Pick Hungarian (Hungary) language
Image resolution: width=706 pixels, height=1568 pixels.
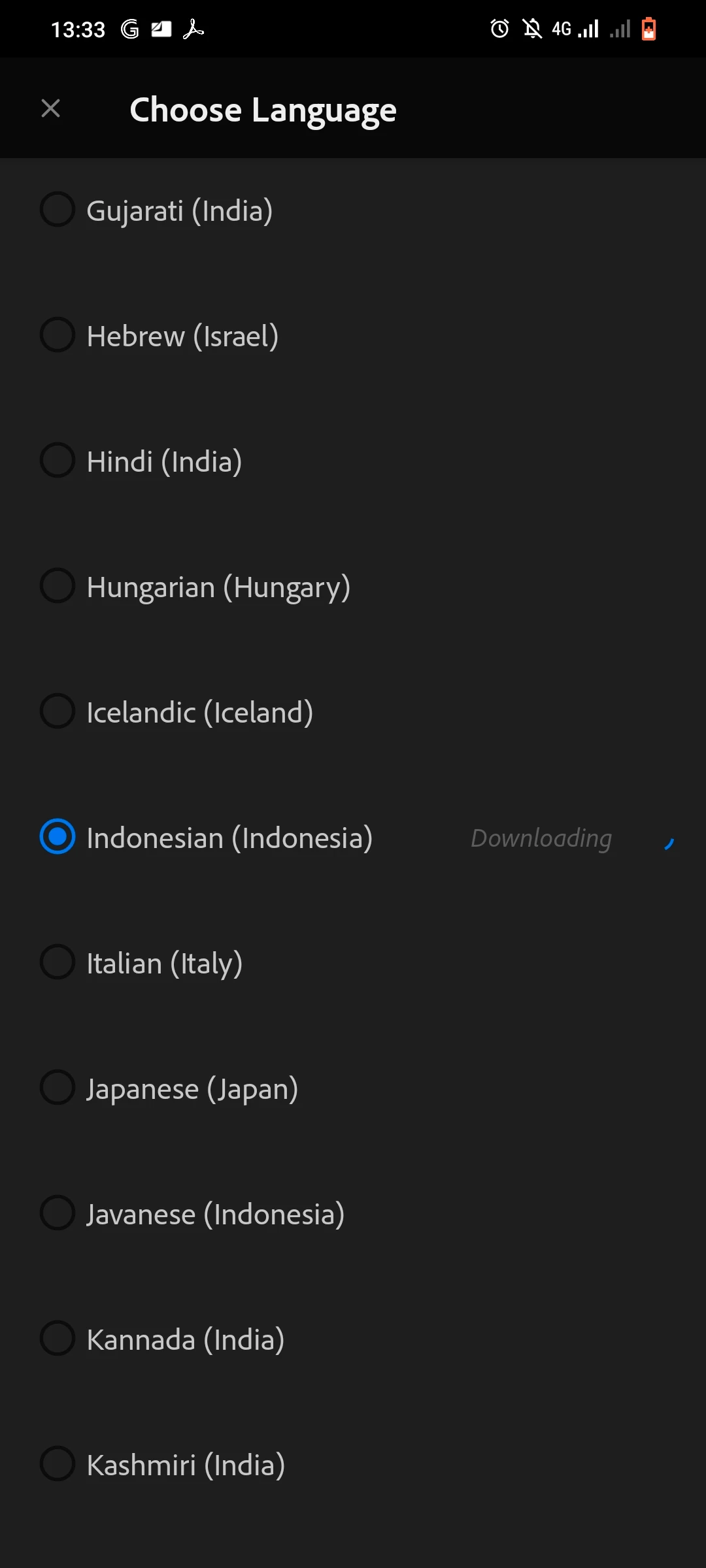click(x=58, y=586)
